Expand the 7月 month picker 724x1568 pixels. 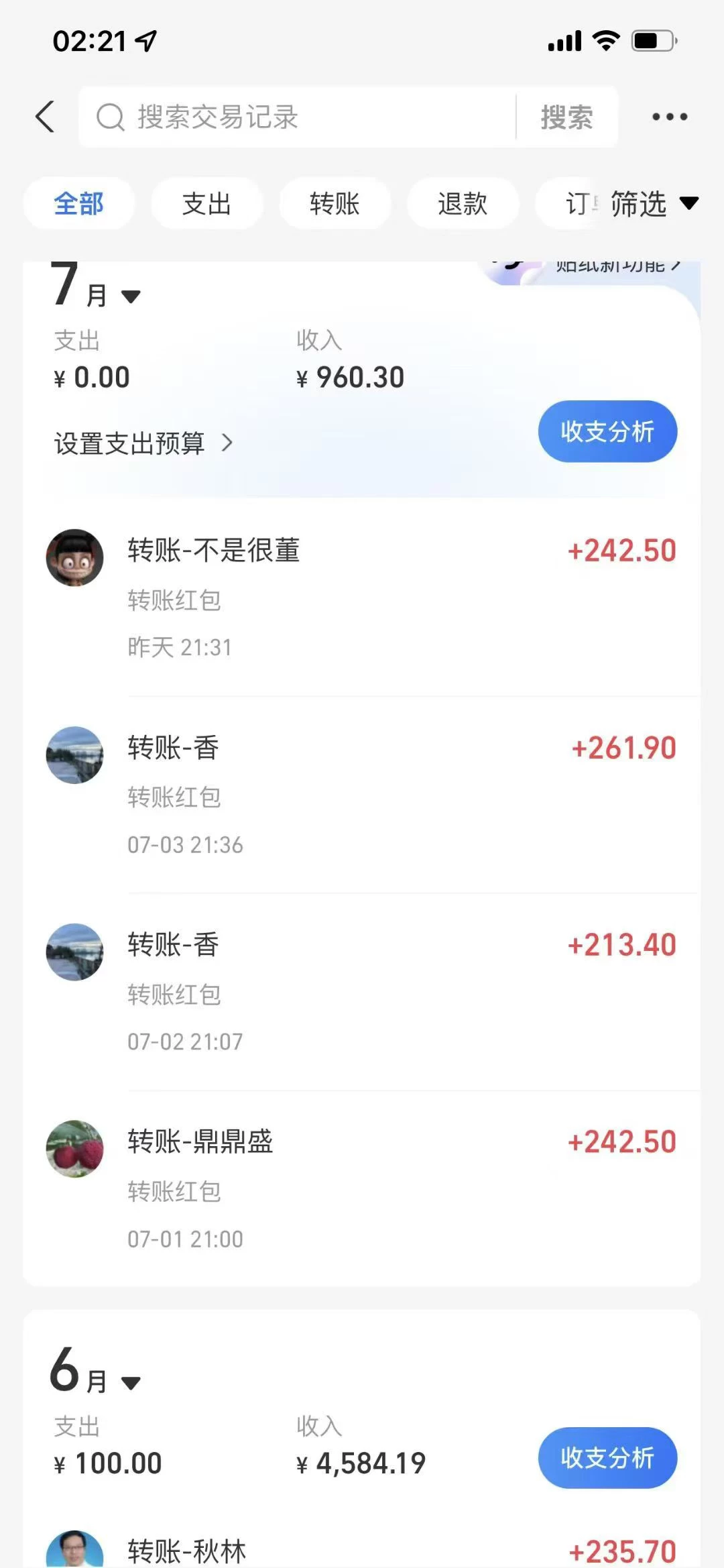96,290
